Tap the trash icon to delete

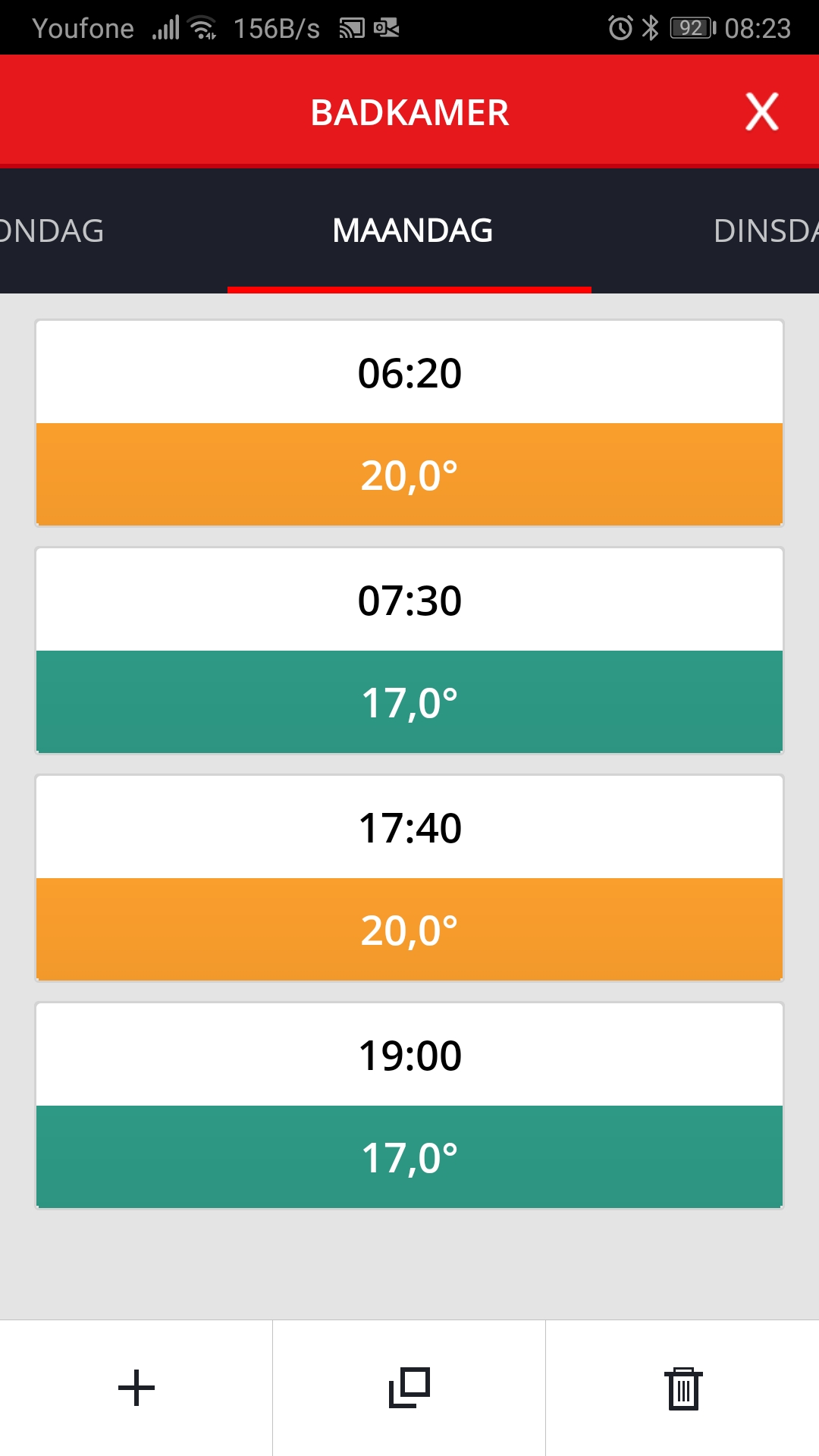(682, 1388)
